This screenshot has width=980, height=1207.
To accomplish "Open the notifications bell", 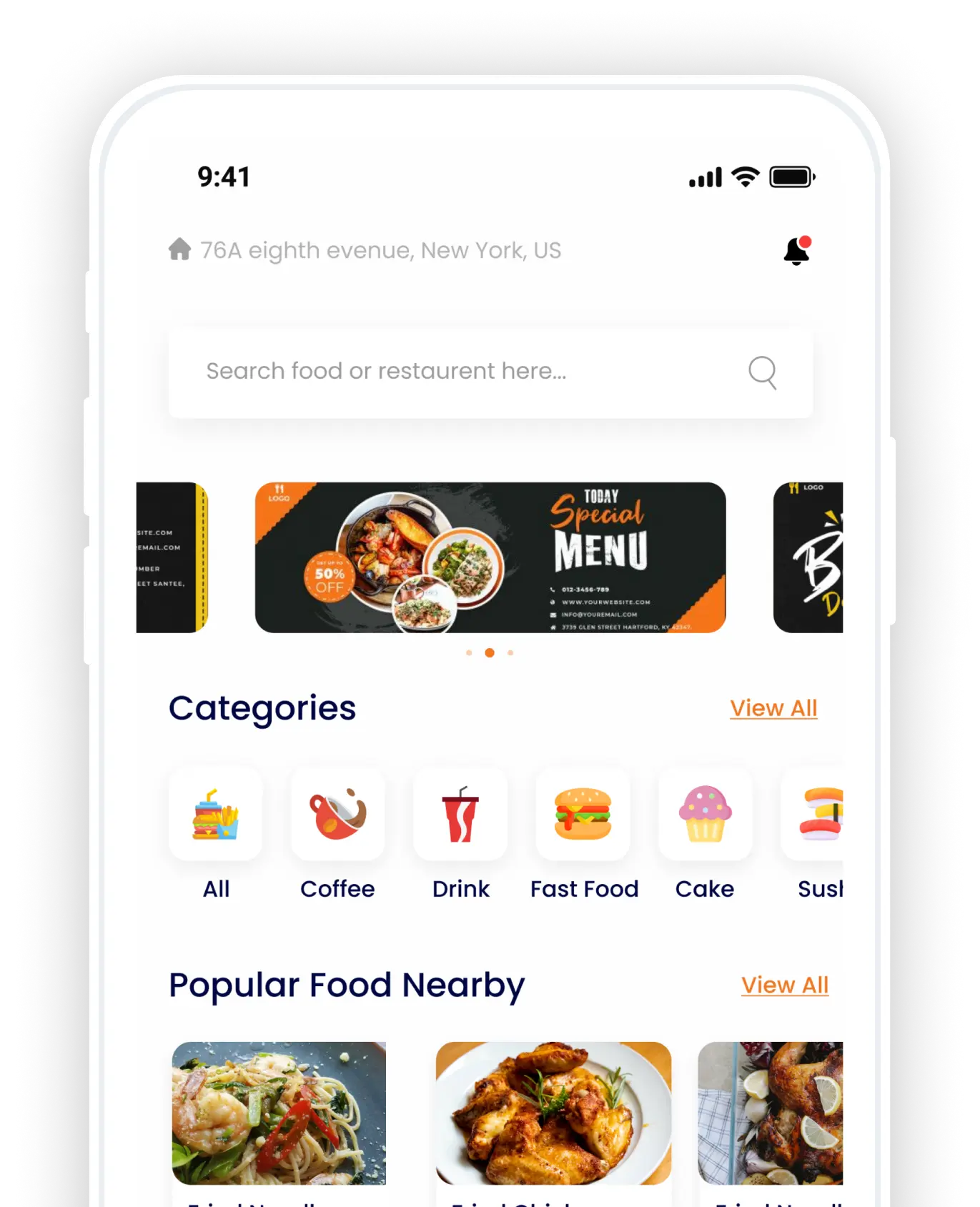I will tap(796, 251).
